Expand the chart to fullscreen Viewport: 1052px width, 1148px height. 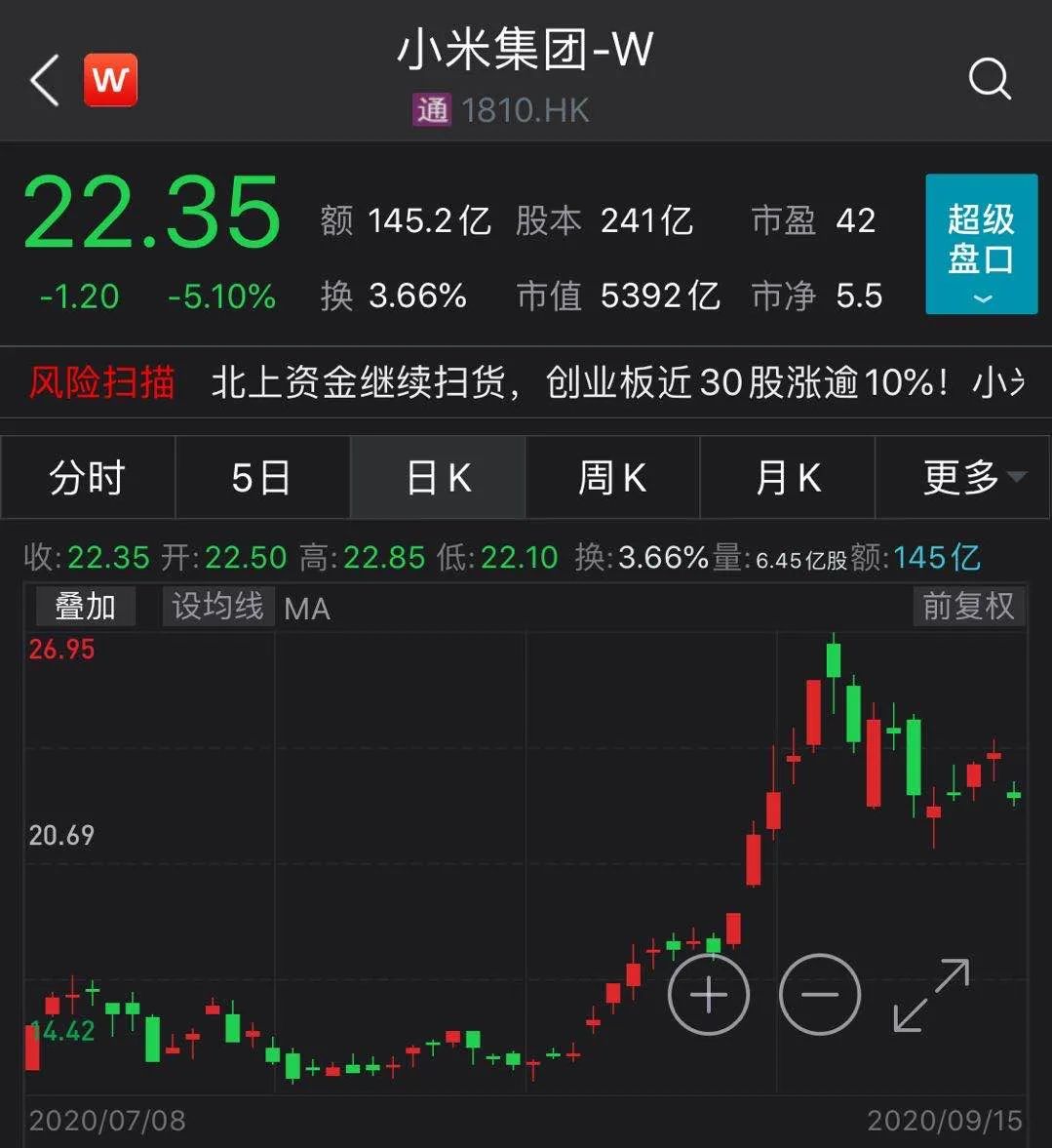click(931, 995)
